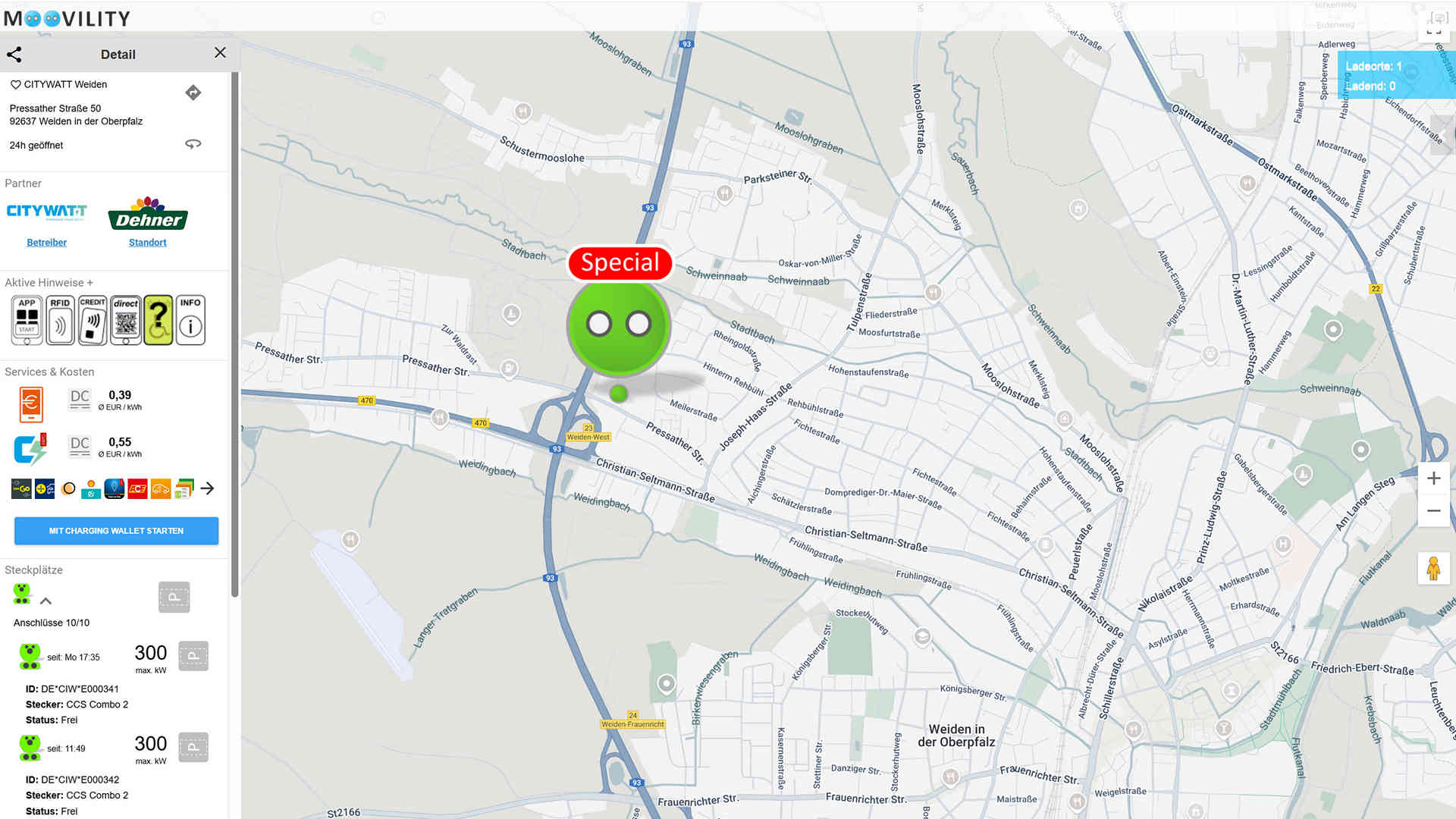Open directions to Pressather Straße 50
The width and height of the screenshot is (1456, 819).
(193, 93)
